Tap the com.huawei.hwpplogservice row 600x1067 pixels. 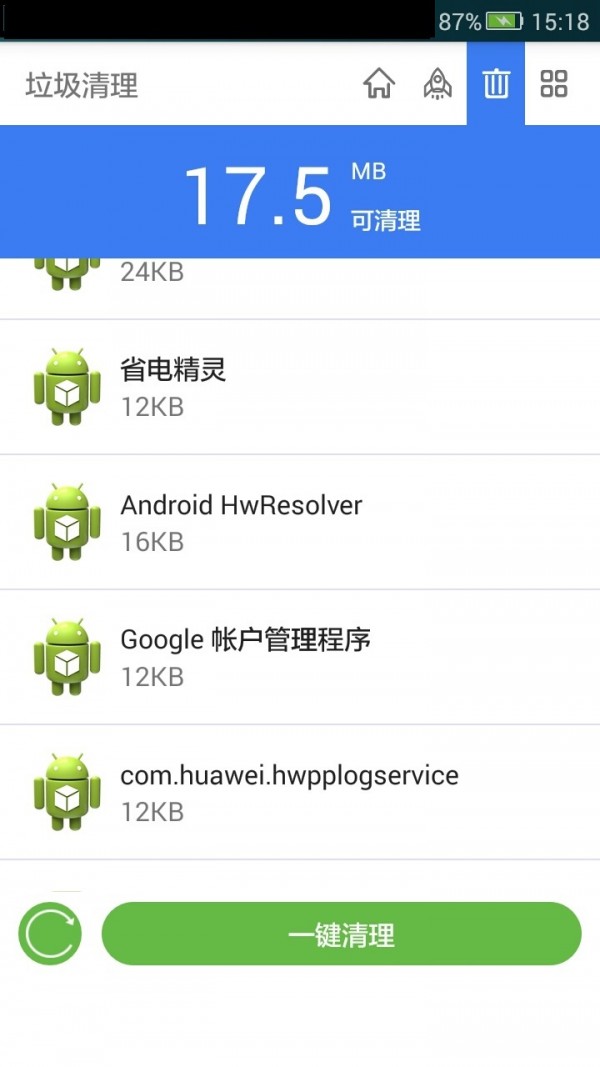click(x=300, y=792)
